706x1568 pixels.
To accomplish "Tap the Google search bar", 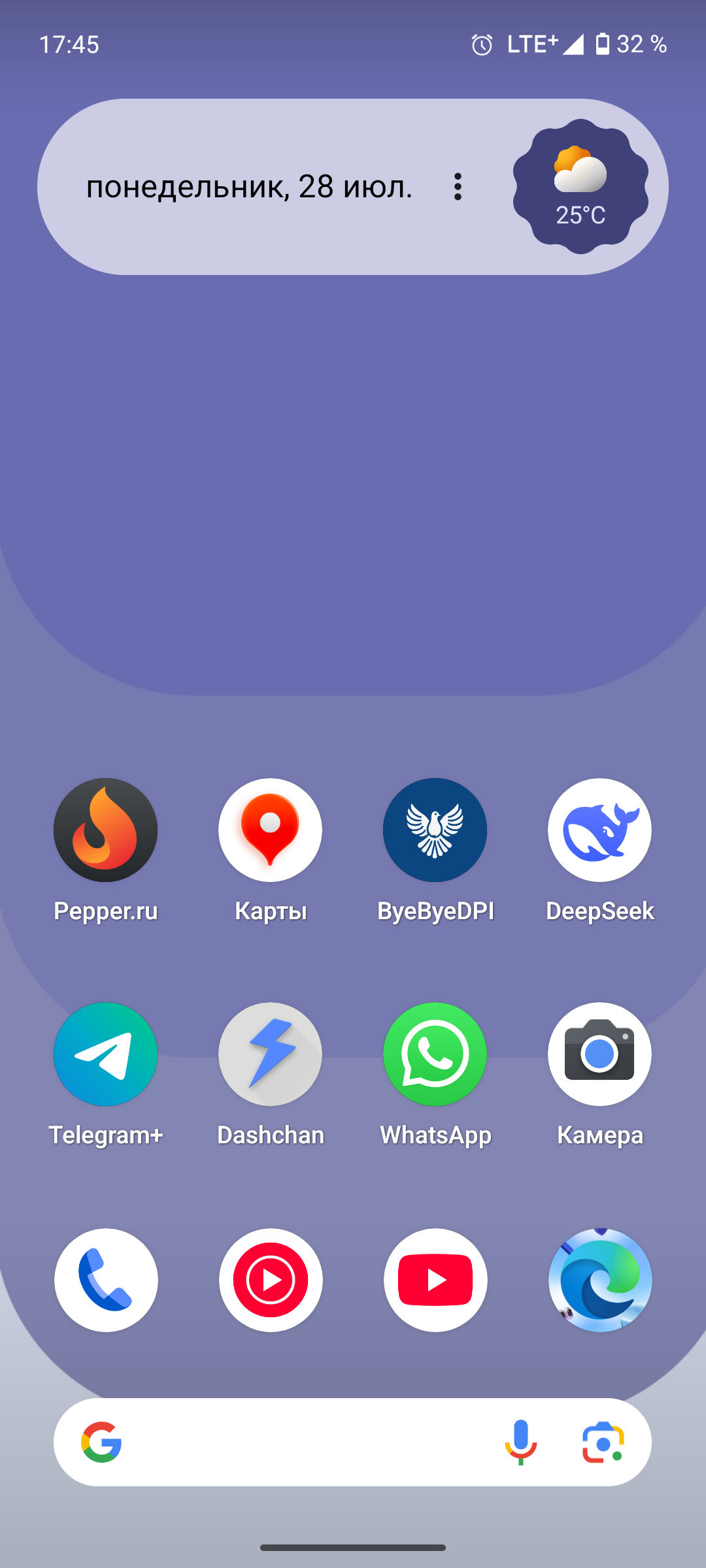I will coord(301,1442).
